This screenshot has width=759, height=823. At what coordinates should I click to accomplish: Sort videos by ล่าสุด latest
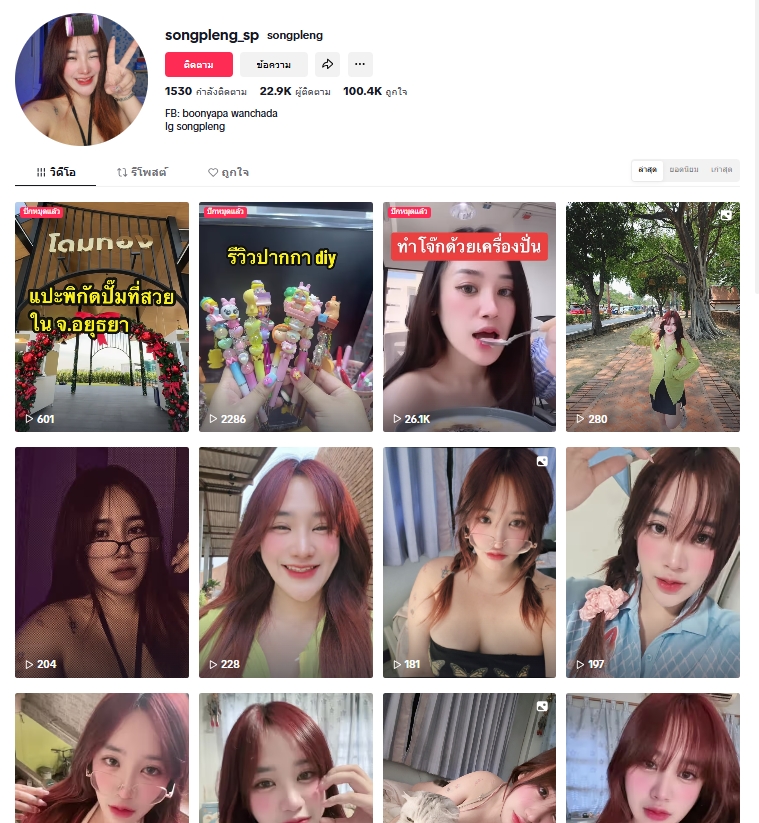coord(647,170)
